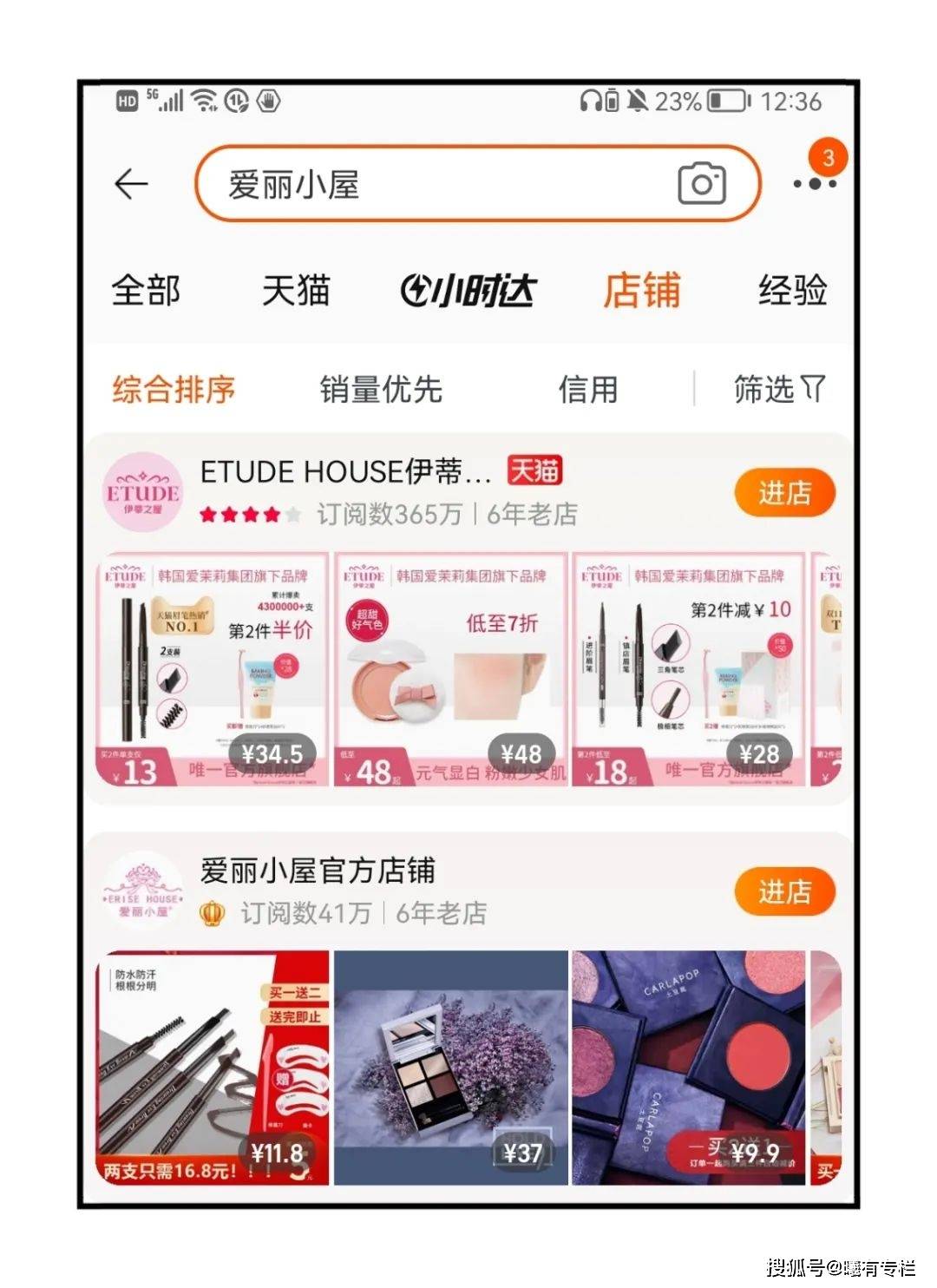Open the ¥34.5 eyebrow pencil product
The image size is (937, 1288).
[x=213, y=669]
